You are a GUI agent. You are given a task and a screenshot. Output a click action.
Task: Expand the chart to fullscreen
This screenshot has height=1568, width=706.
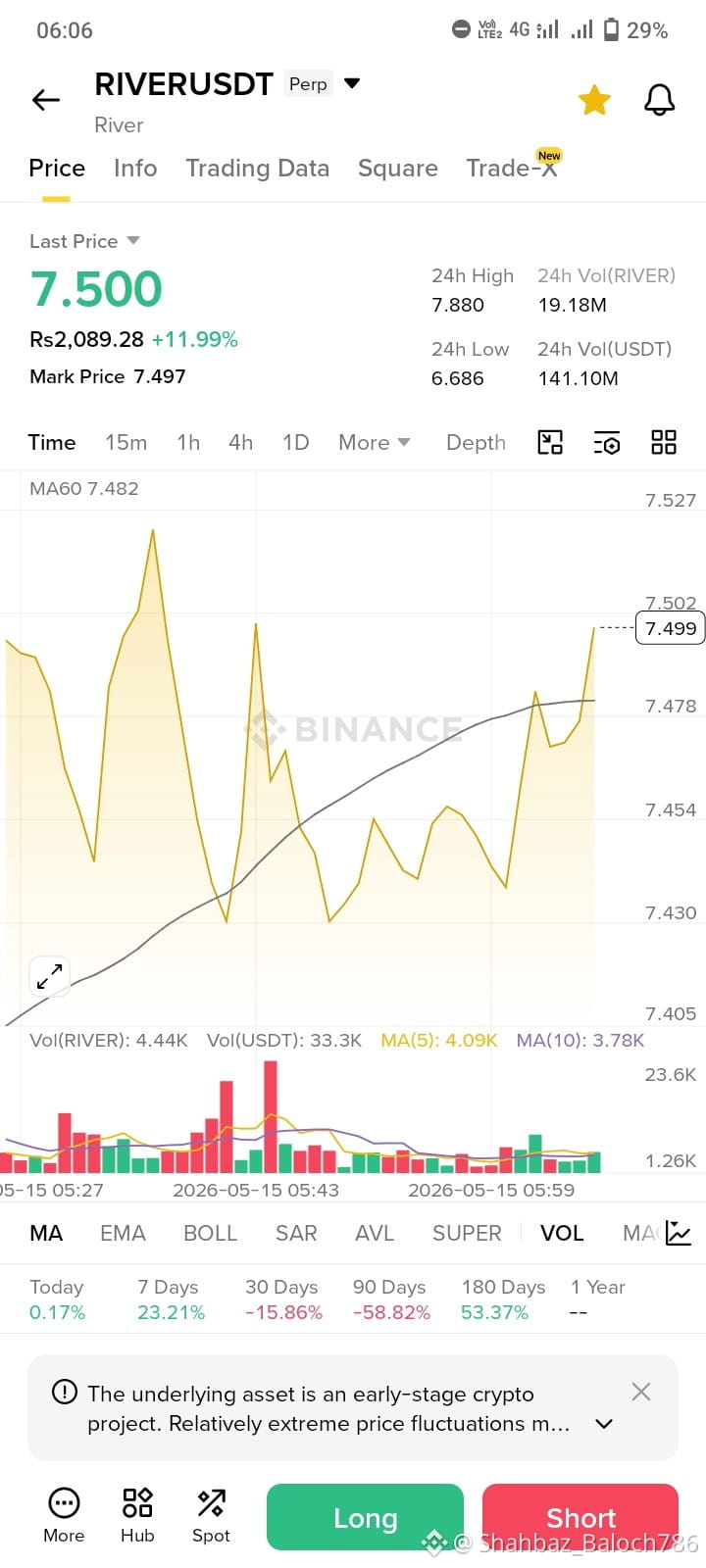[49, 976]
